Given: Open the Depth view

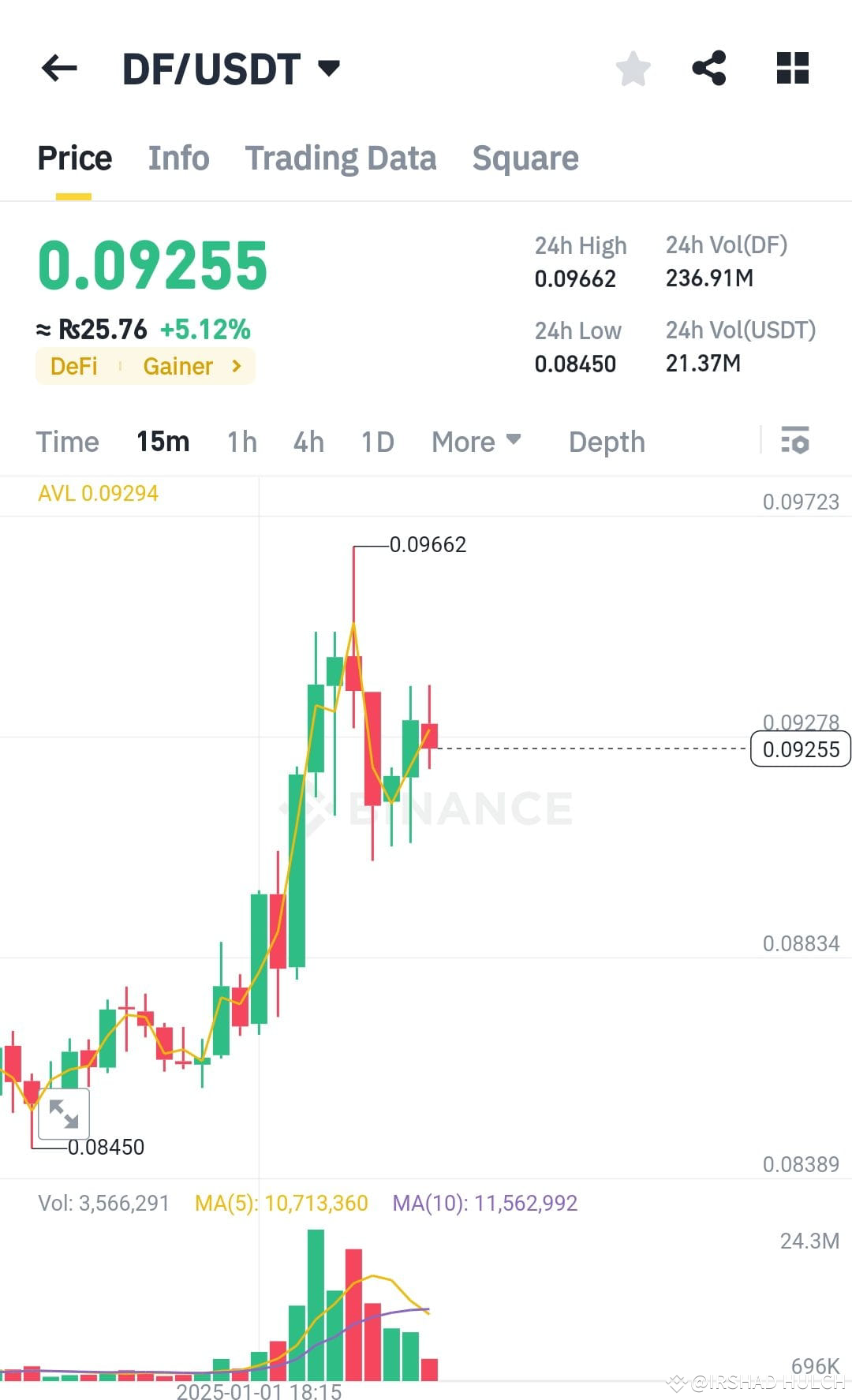Looking at the screenshot, I should point(606,442).
